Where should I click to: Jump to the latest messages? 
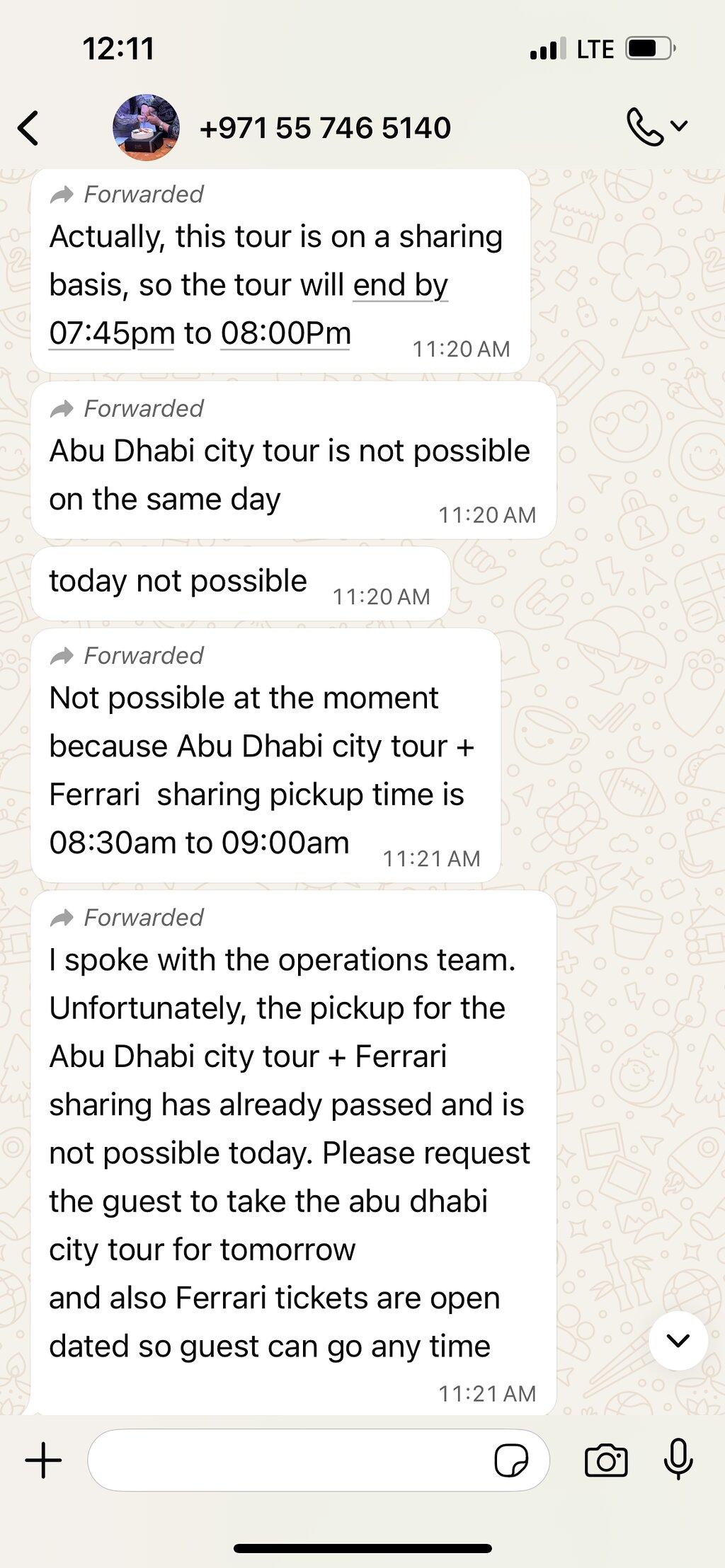[678, 1340]
